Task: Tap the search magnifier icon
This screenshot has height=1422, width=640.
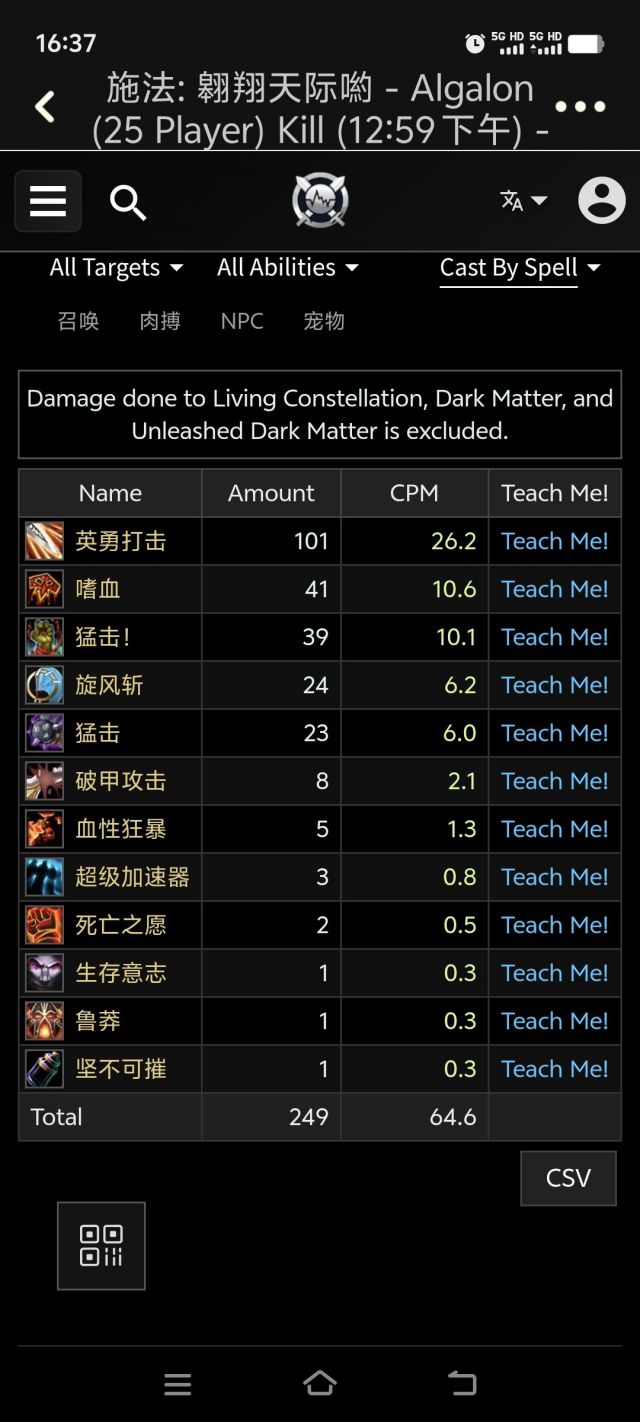Action: (x=128, y=202)
